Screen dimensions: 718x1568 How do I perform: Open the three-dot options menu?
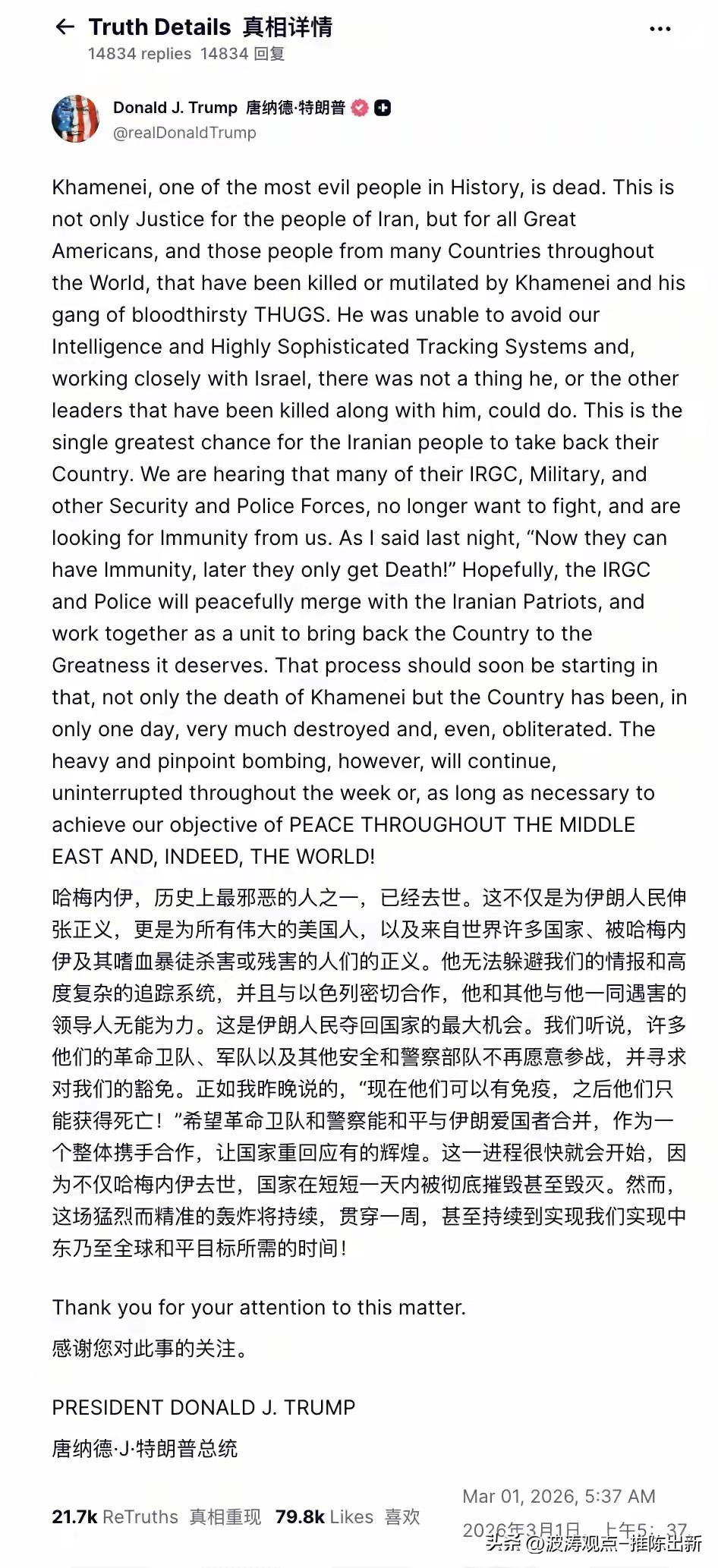659,29
